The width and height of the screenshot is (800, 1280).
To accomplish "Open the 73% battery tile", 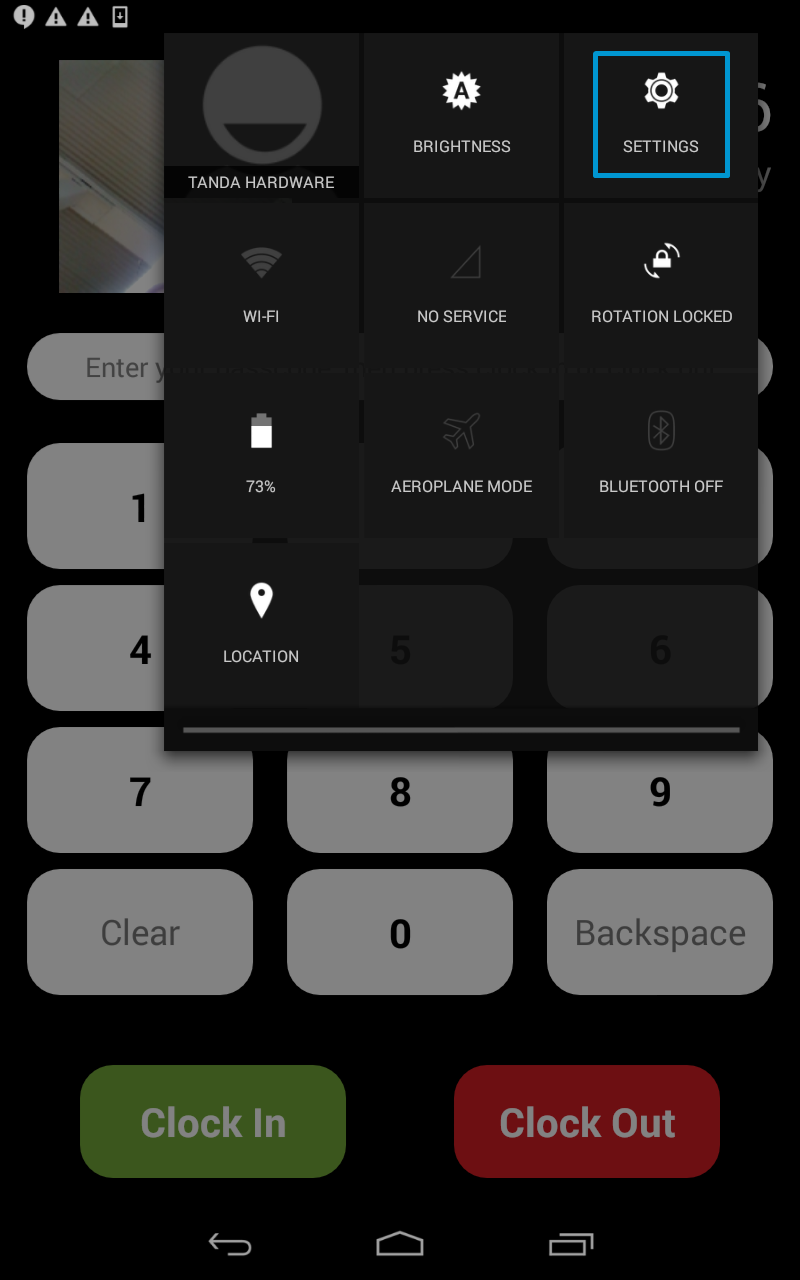I will (x=261, y=455).
